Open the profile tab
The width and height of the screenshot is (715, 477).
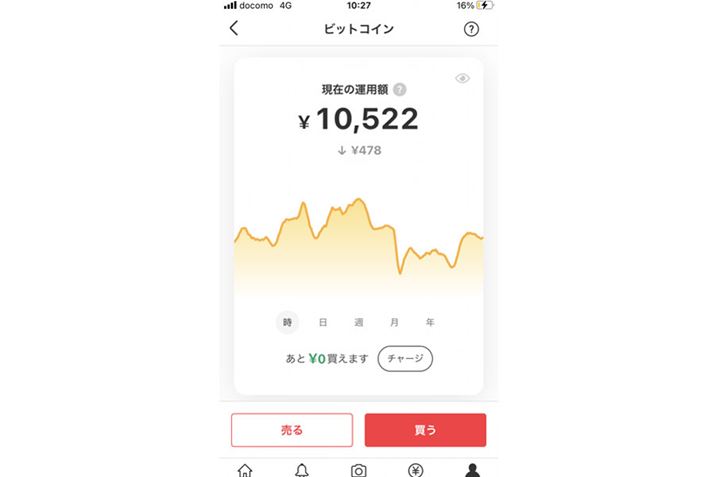click(x=472, y=470)
